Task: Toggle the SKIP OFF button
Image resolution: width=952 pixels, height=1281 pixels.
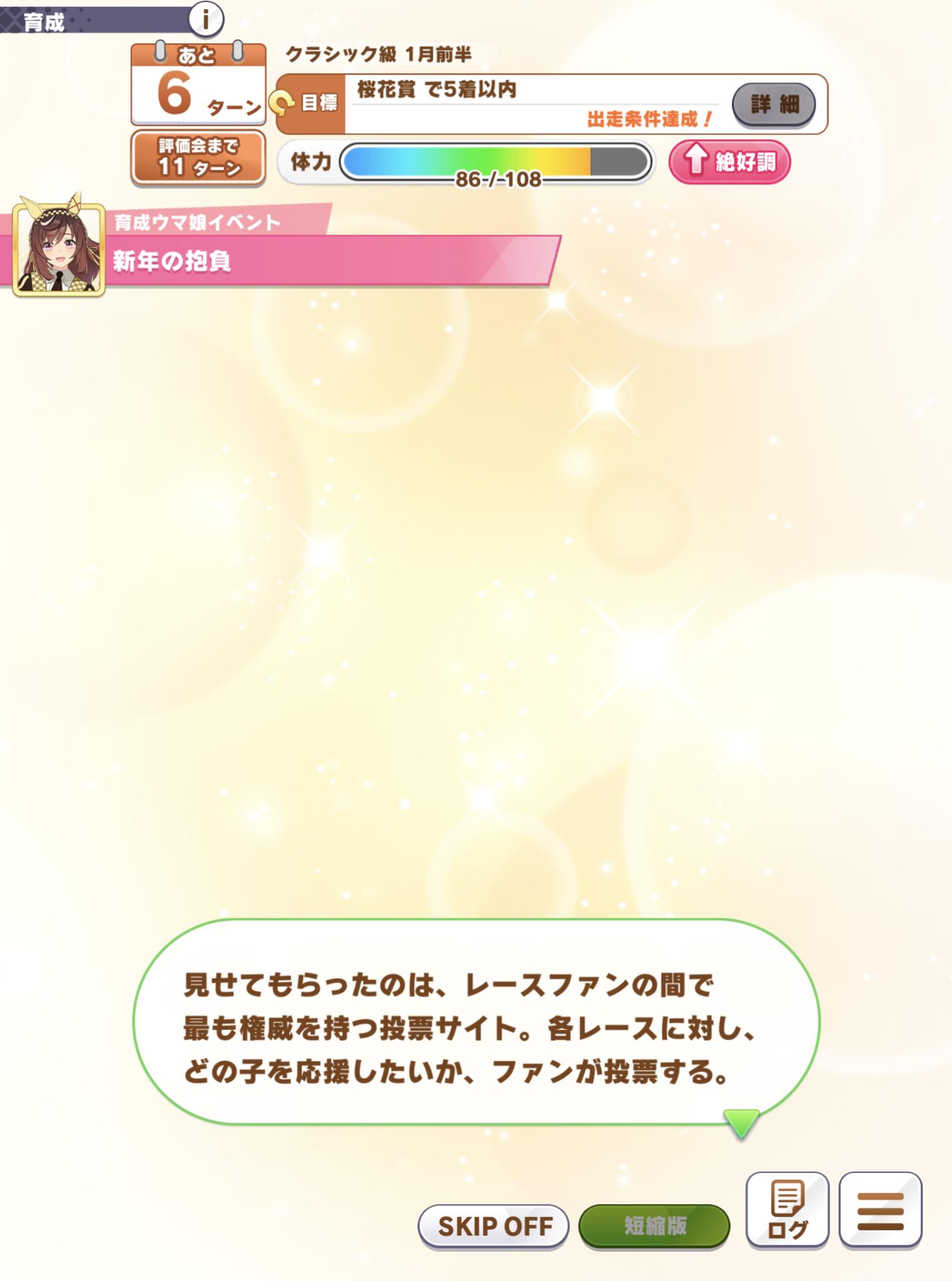Action: point(494,1227)
